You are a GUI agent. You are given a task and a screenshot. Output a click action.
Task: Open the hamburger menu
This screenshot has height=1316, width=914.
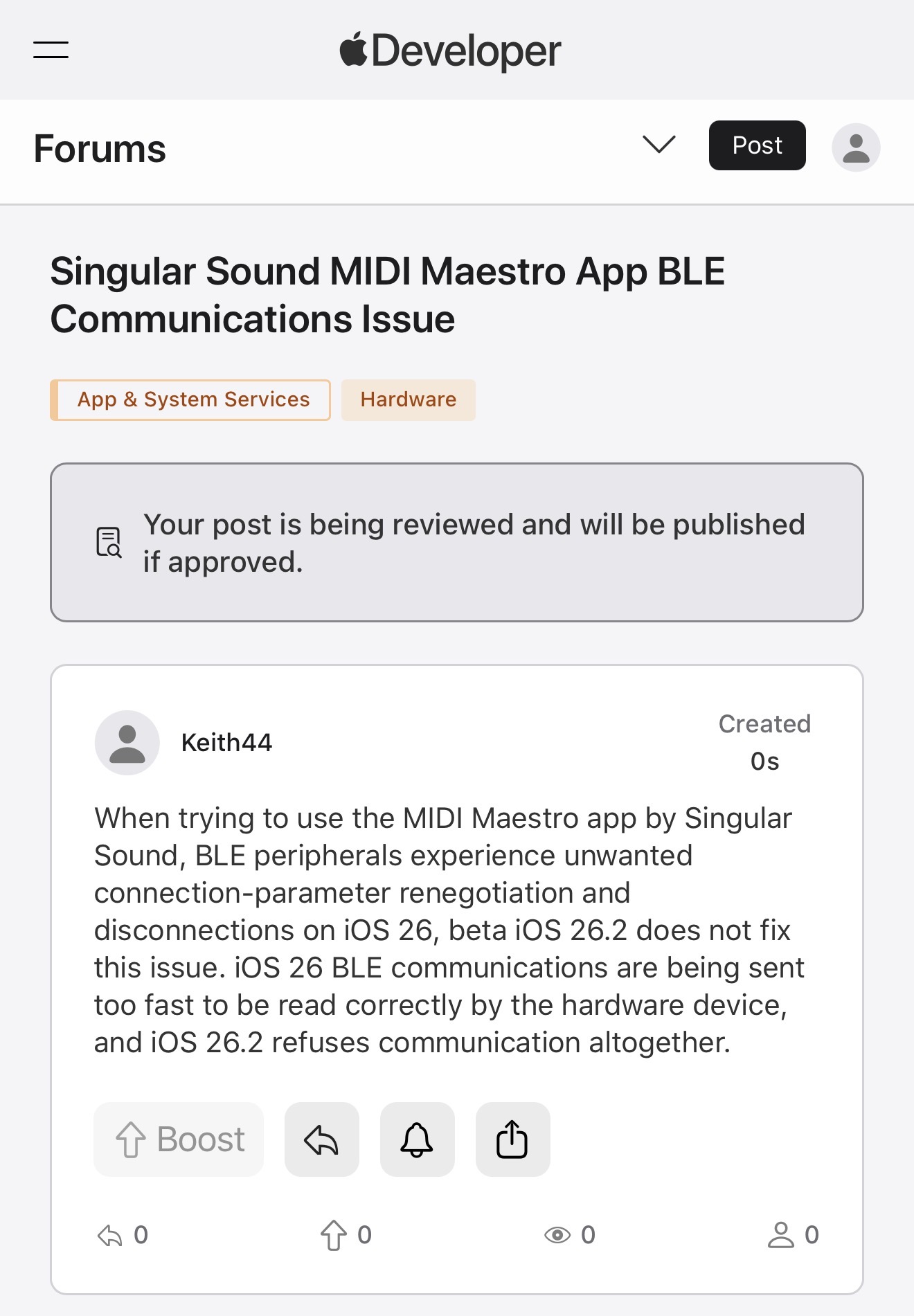[x=51, y=50]
